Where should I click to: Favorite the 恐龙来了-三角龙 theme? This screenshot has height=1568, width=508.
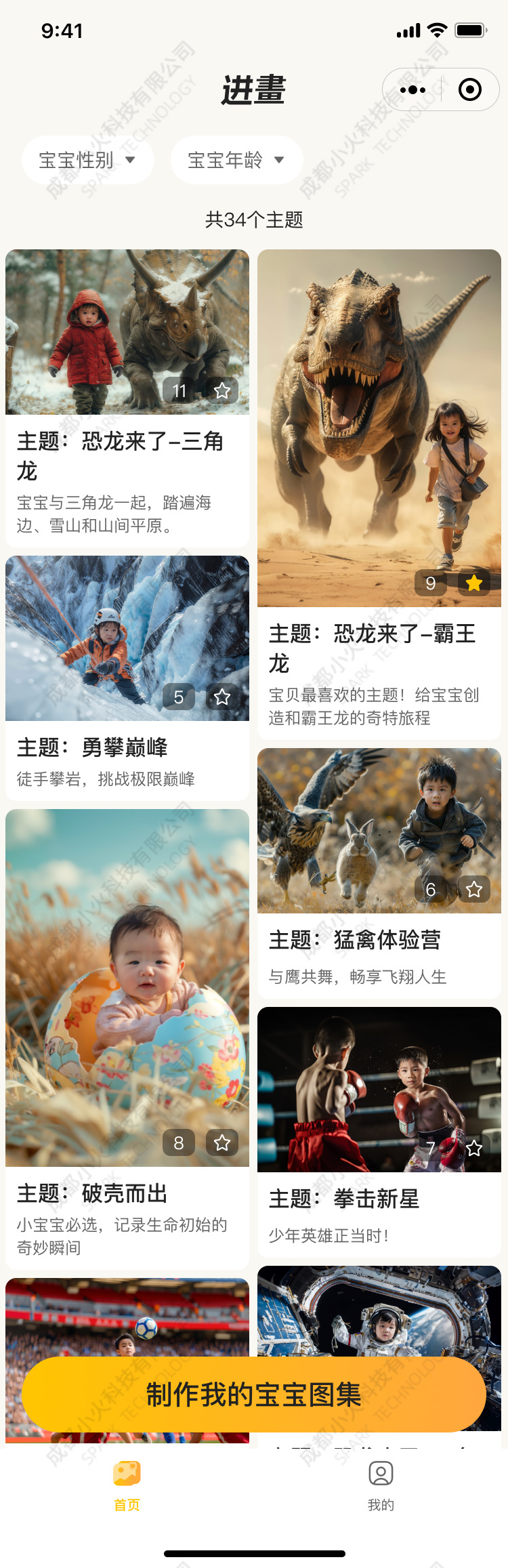click(x=222, y=390)
